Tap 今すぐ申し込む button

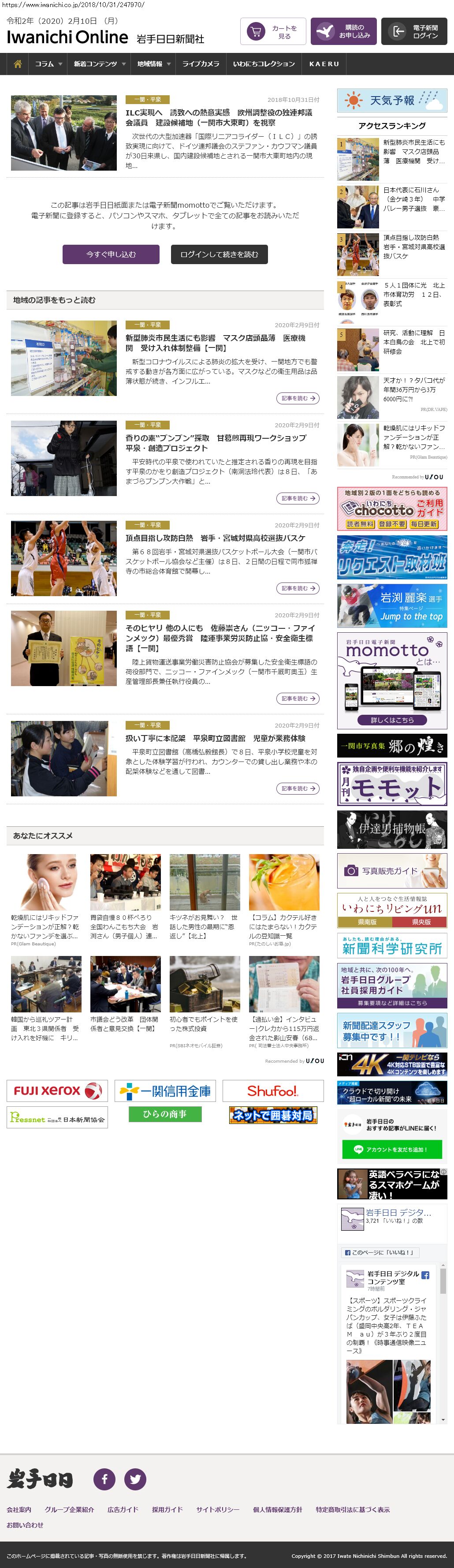(111, 254)
